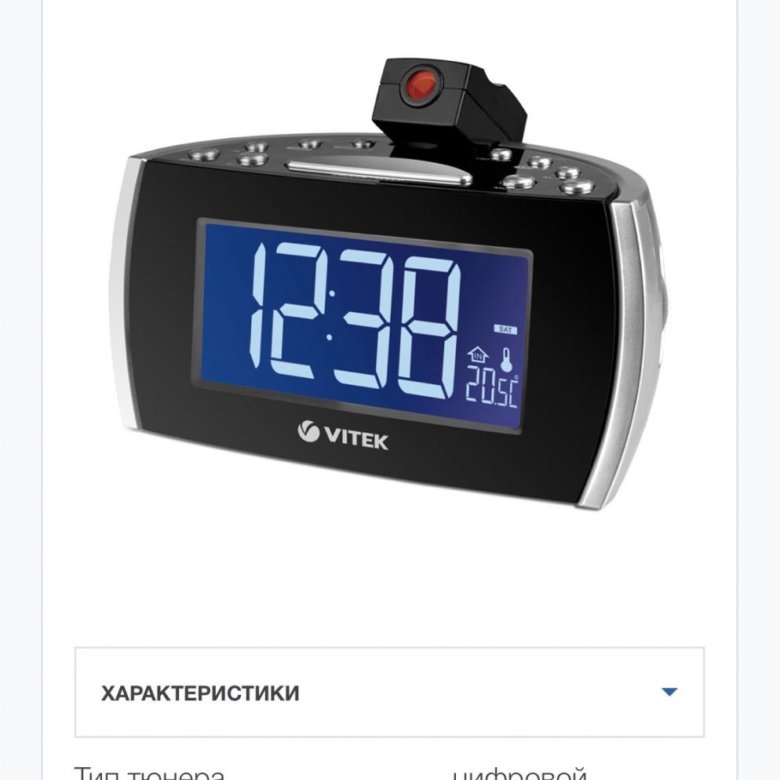Viewport: 780px width, 780px height.
Task: Collapse the ХАРАКТЕРИСТИКИ section
Action: click(669, 692)
